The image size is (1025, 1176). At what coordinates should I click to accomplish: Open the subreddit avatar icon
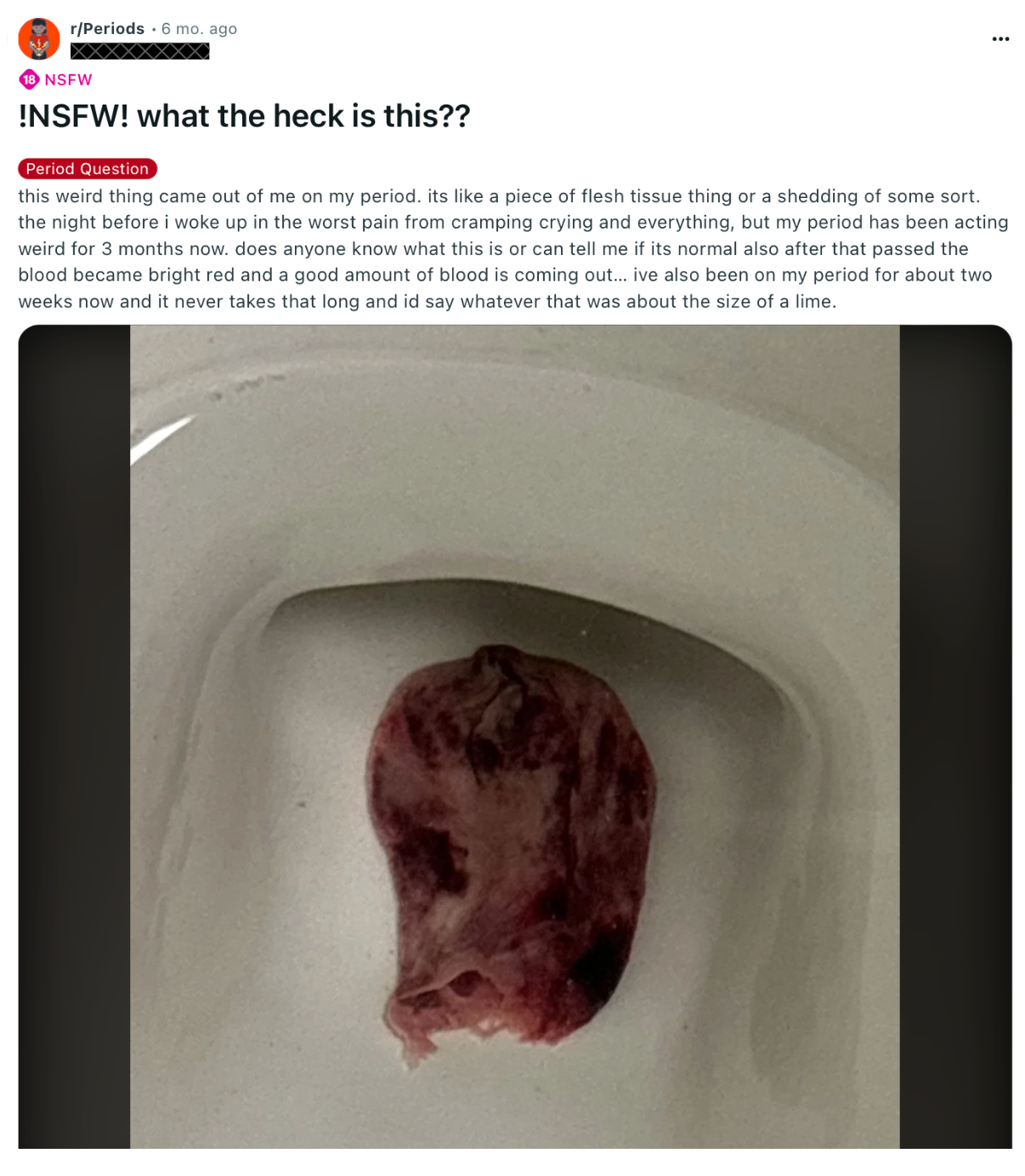(39, 39)
